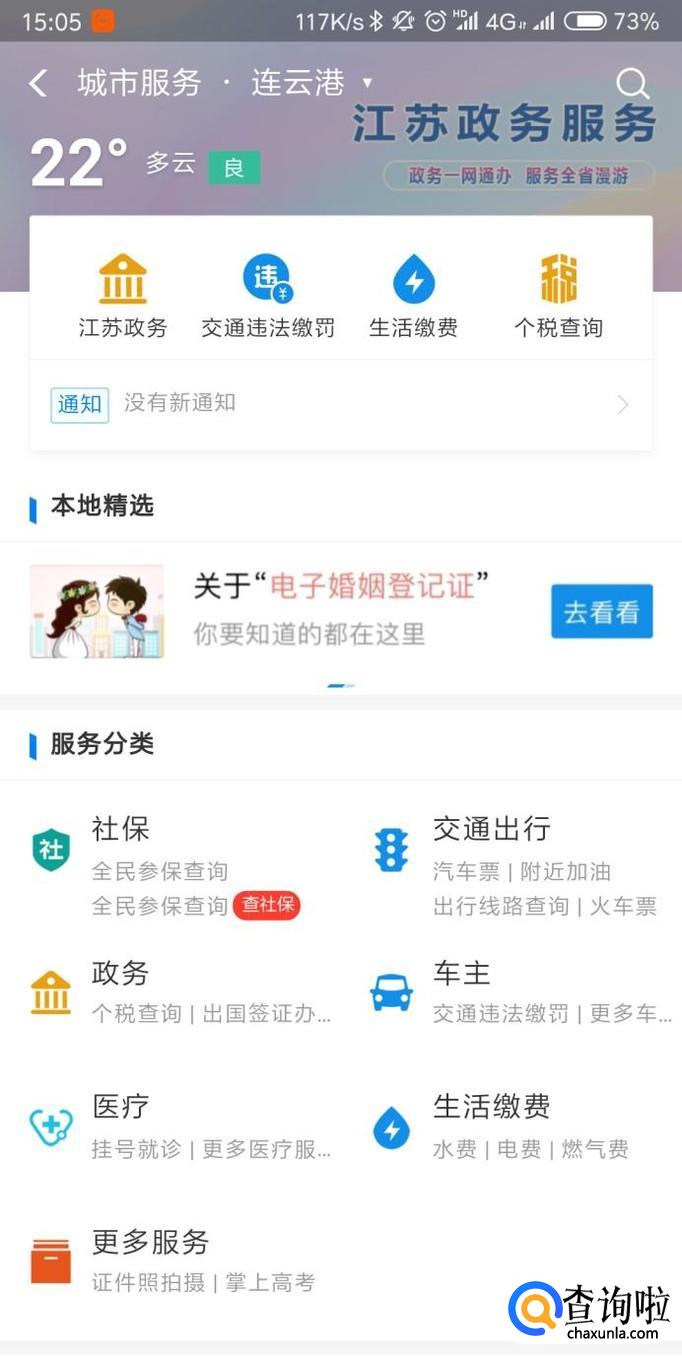Go back using the top-left arrow

39,83
